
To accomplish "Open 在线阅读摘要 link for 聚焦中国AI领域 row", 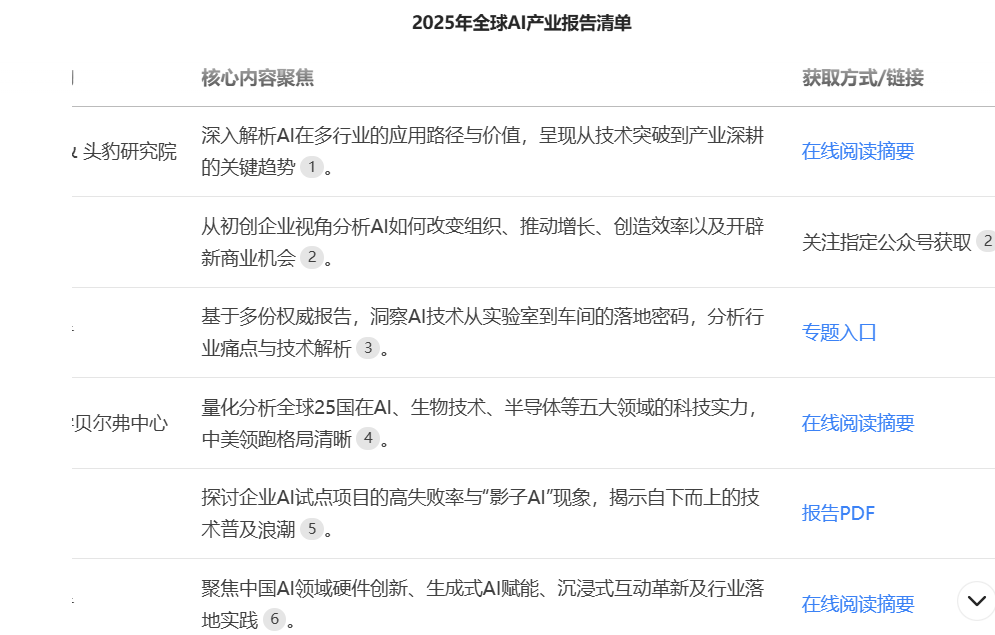I will click(x=857, y=604).
